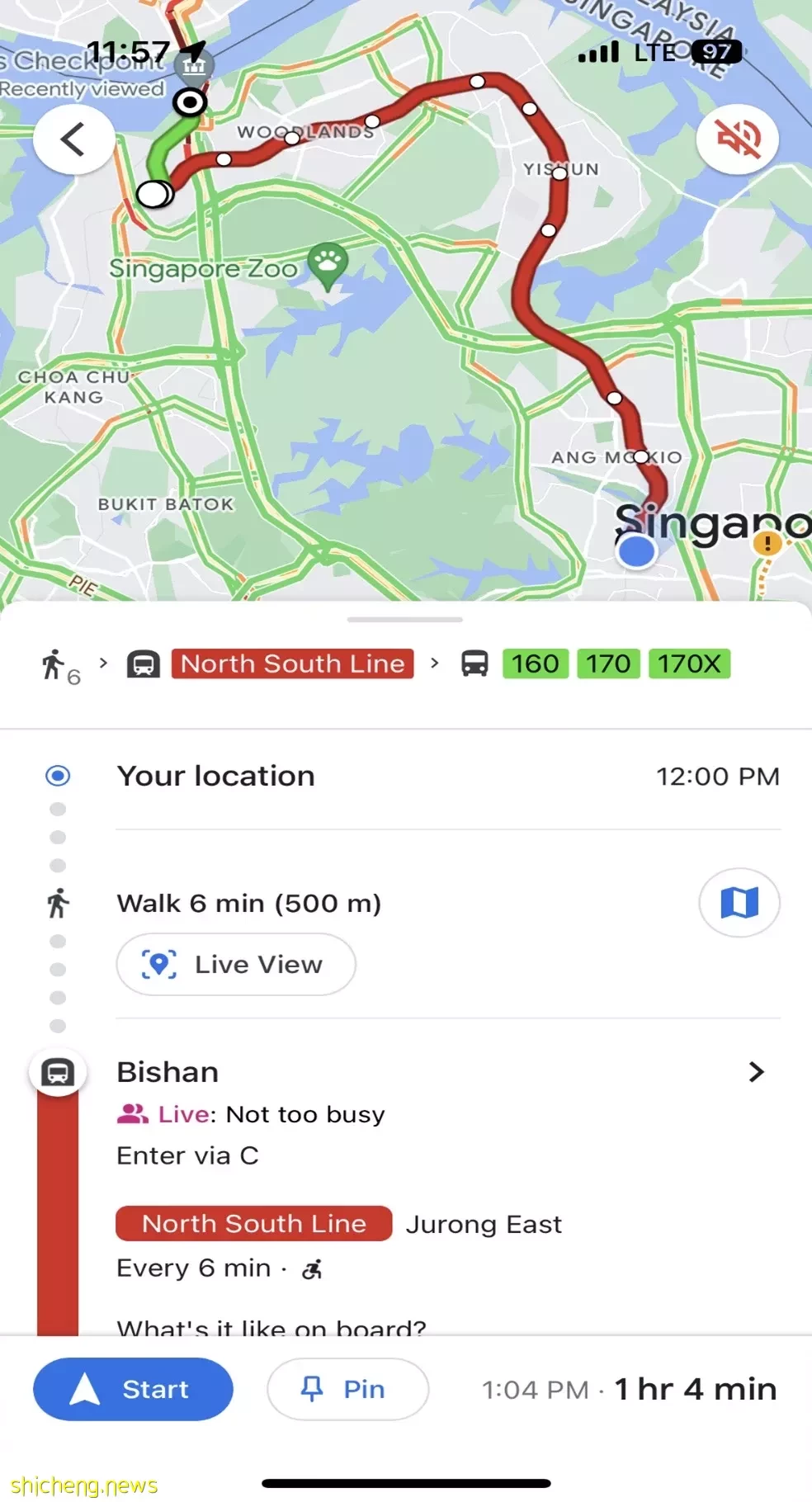Open Live View for walking
Screen dimensions: 812x1502
click(236, 965)
